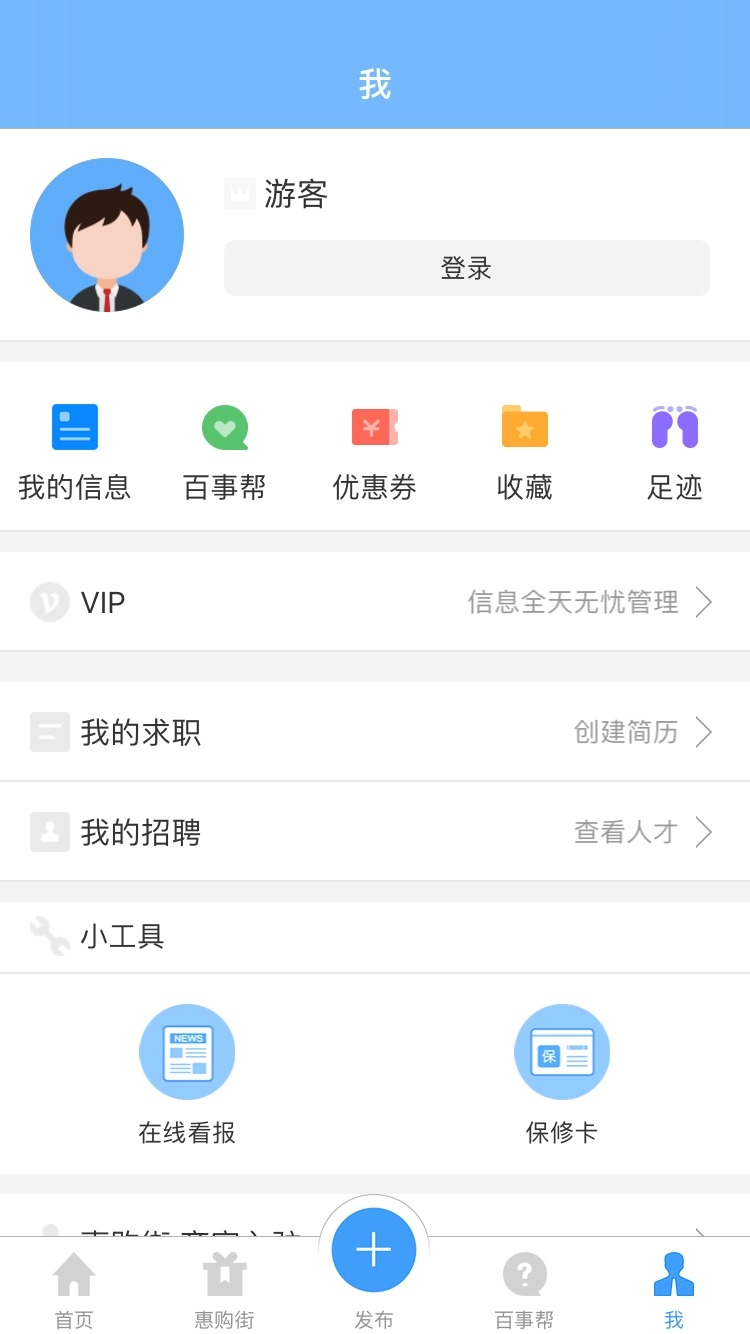The height and width of the screenshot is (1334, 750).
Task: Open 创建简历 to create a resume
Action: (x=623, y=732)
